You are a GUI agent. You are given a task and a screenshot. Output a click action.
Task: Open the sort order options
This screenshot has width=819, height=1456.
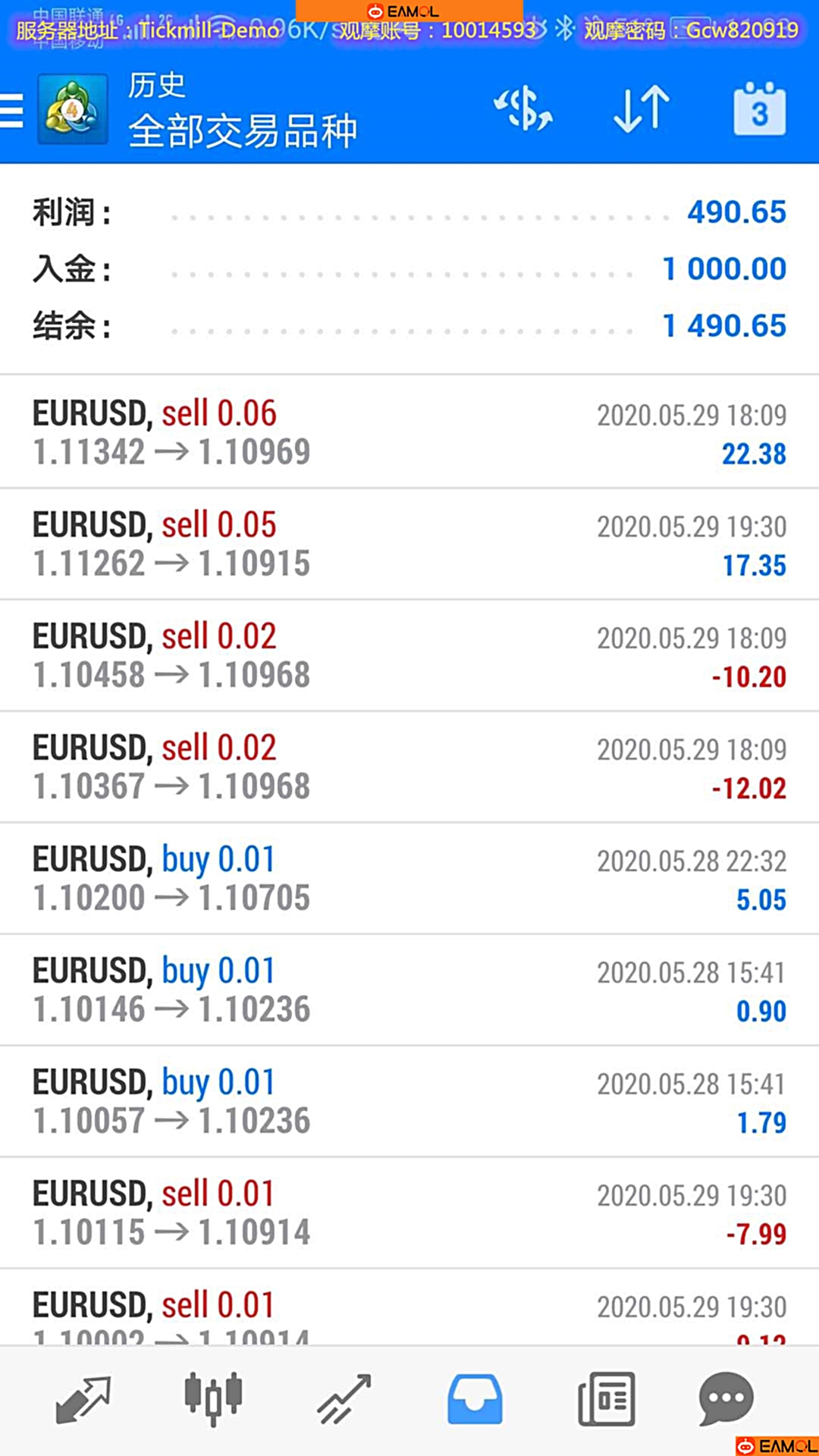click(642, 110)
